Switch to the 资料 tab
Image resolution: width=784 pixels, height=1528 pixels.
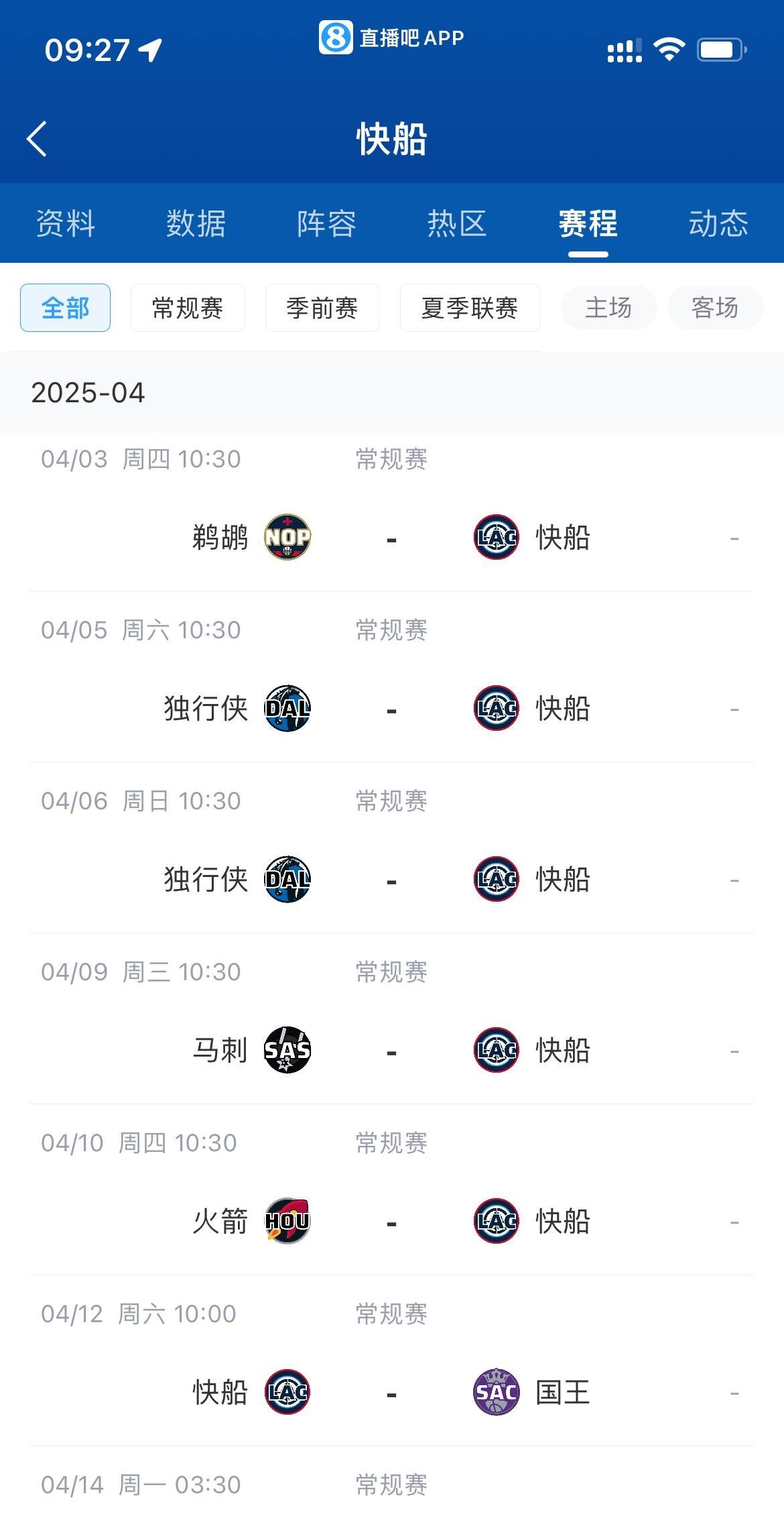[65, 223]
